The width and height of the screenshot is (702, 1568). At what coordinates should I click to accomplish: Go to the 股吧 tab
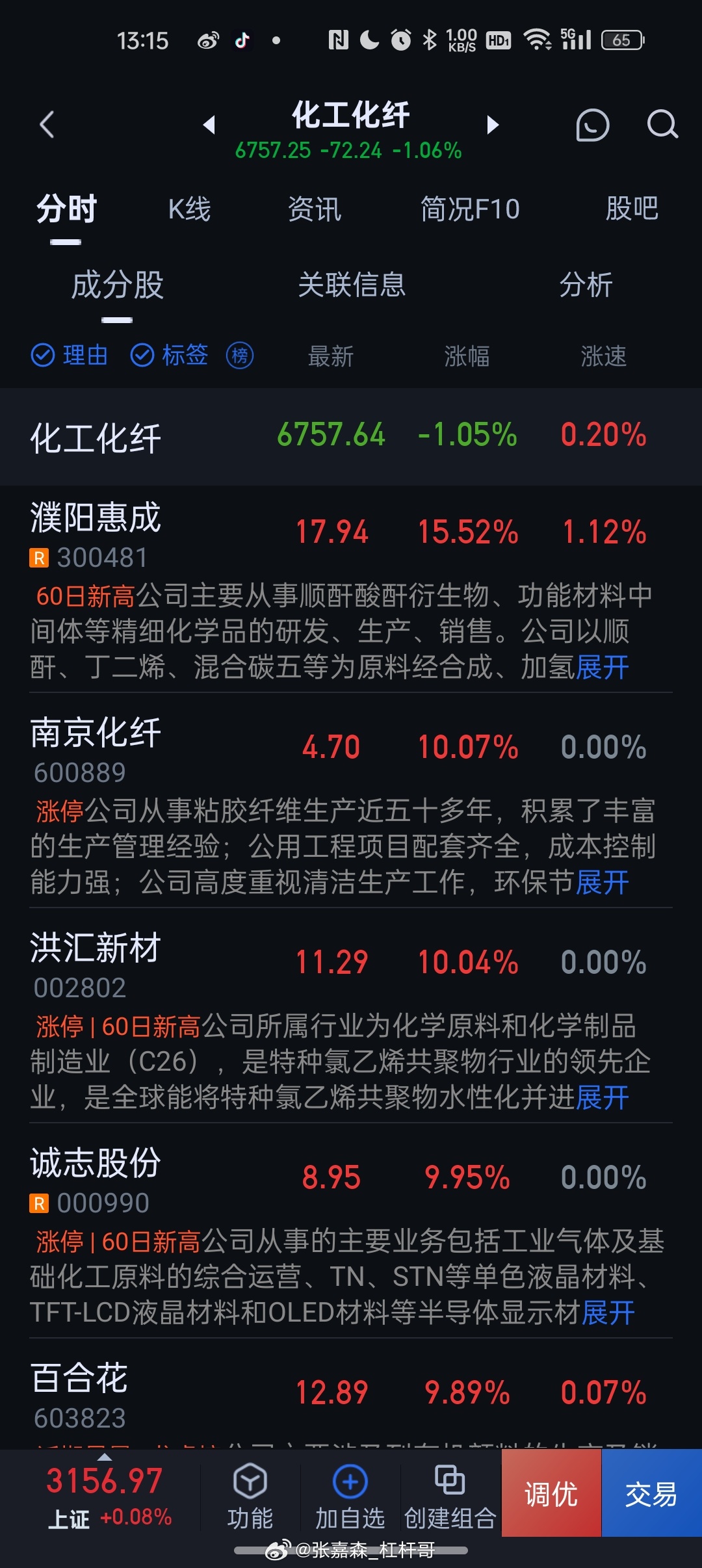[632, 209]
